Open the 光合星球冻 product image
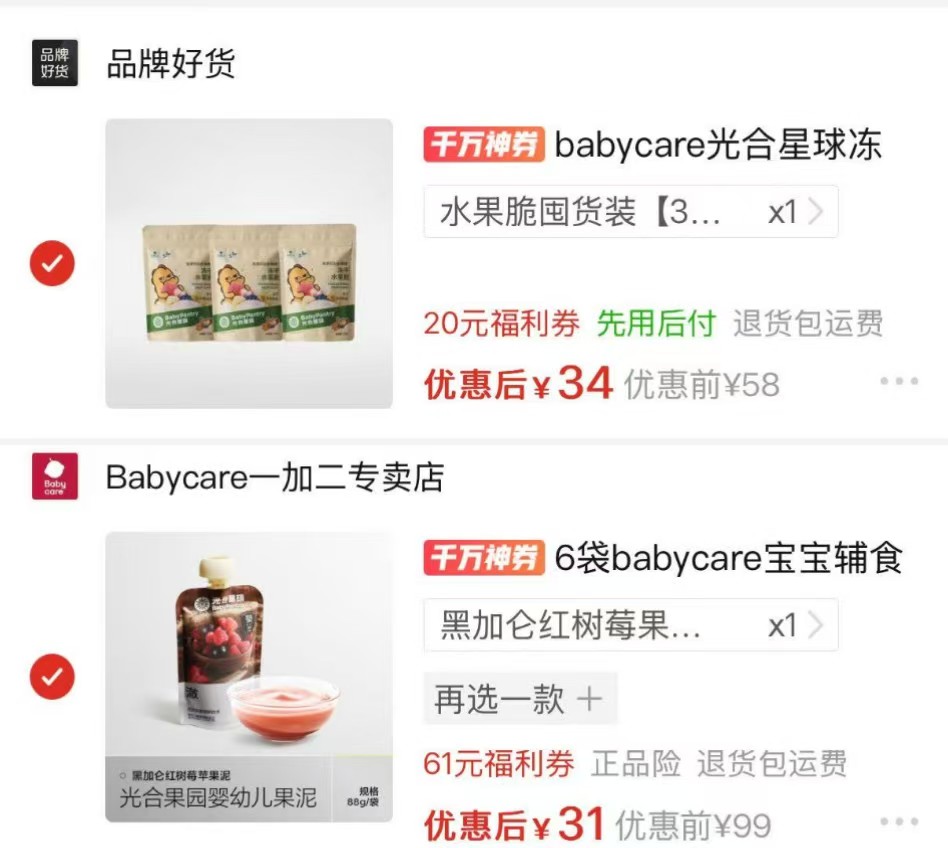 249,263
